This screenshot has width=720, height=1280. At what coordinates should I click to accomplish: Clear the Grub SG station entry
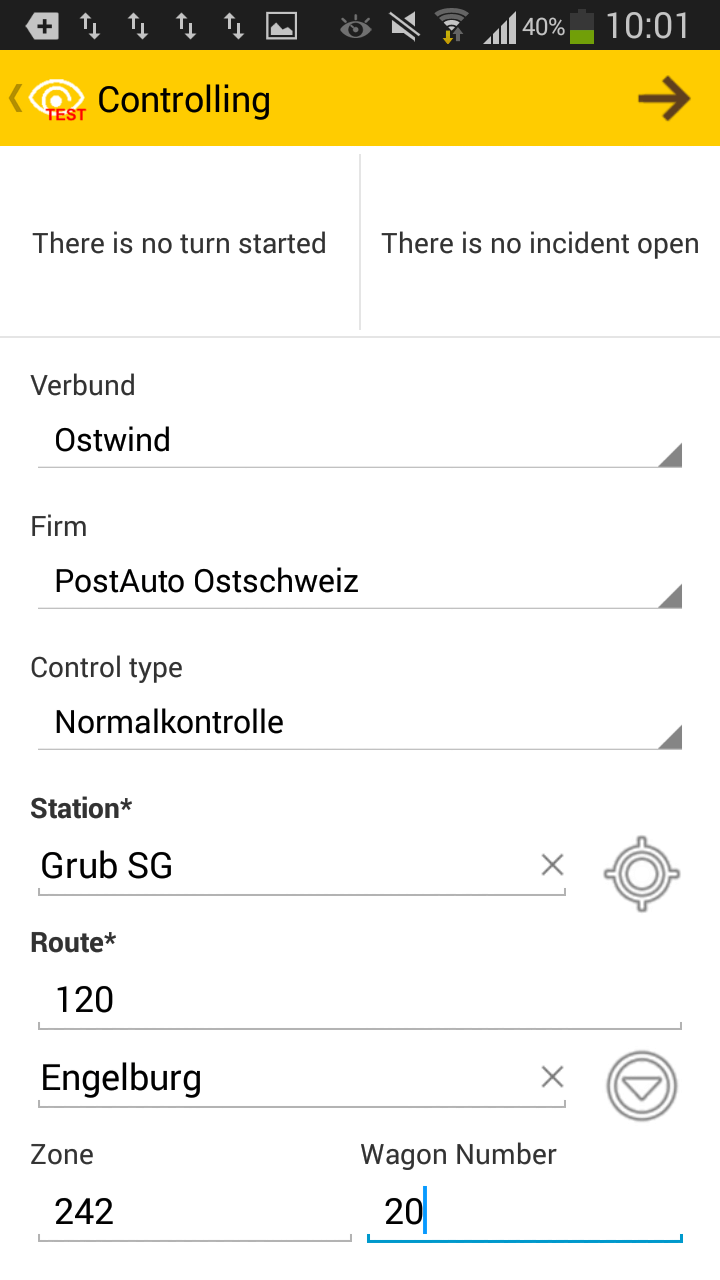click(x=552, y=865)
